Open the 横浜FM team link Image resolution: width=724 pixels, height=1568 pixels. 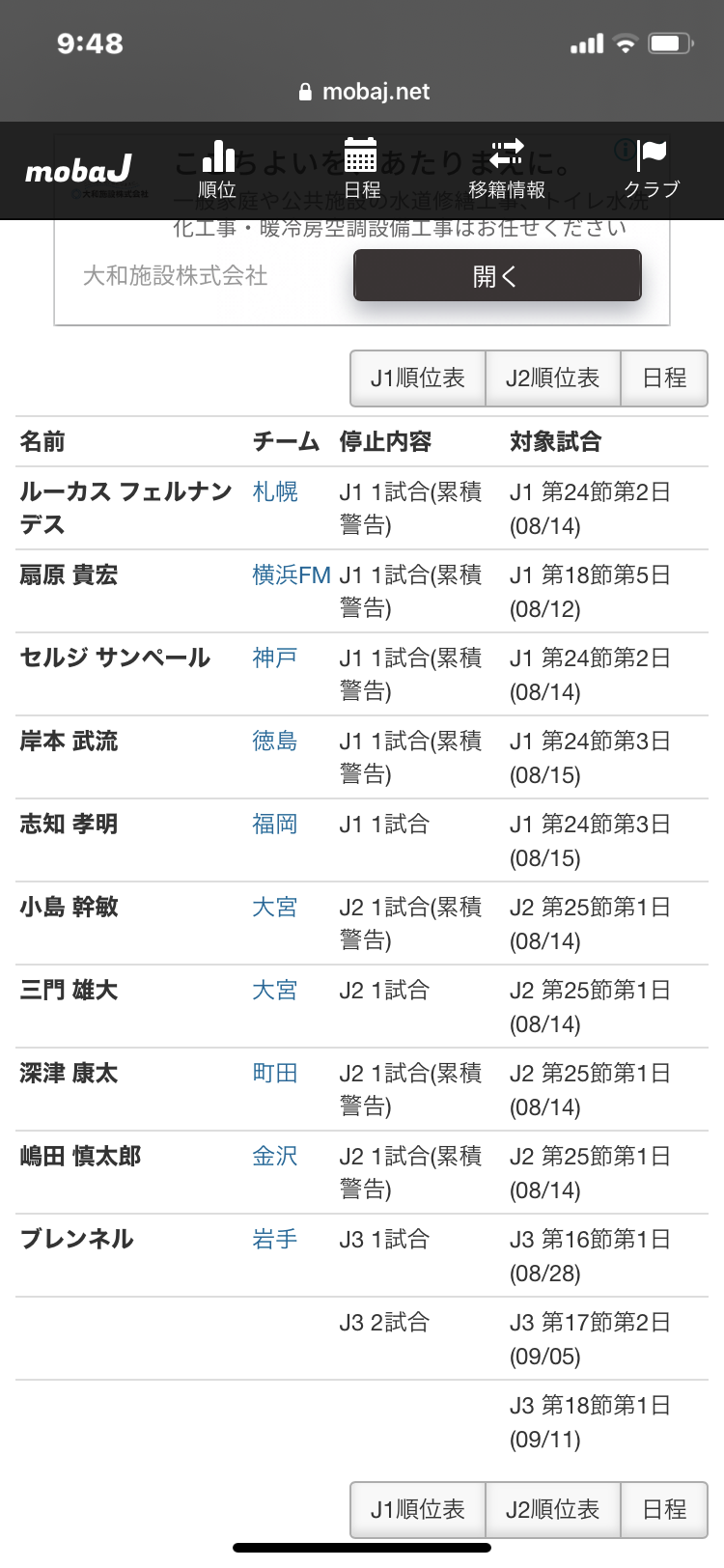291,575
